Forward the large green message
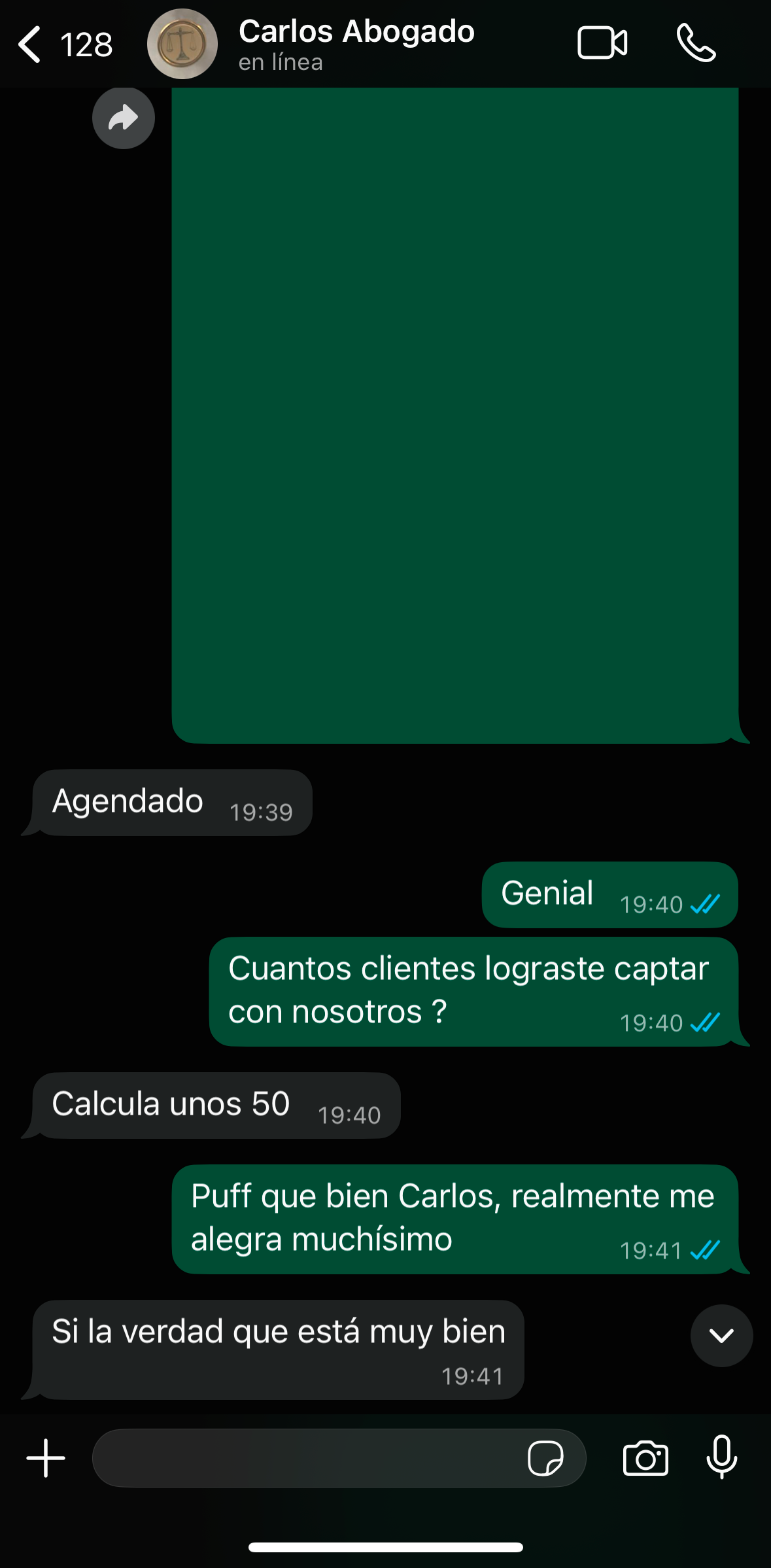Image resolution: width=771 pixels, height=1568 pixels. [124, 118]
